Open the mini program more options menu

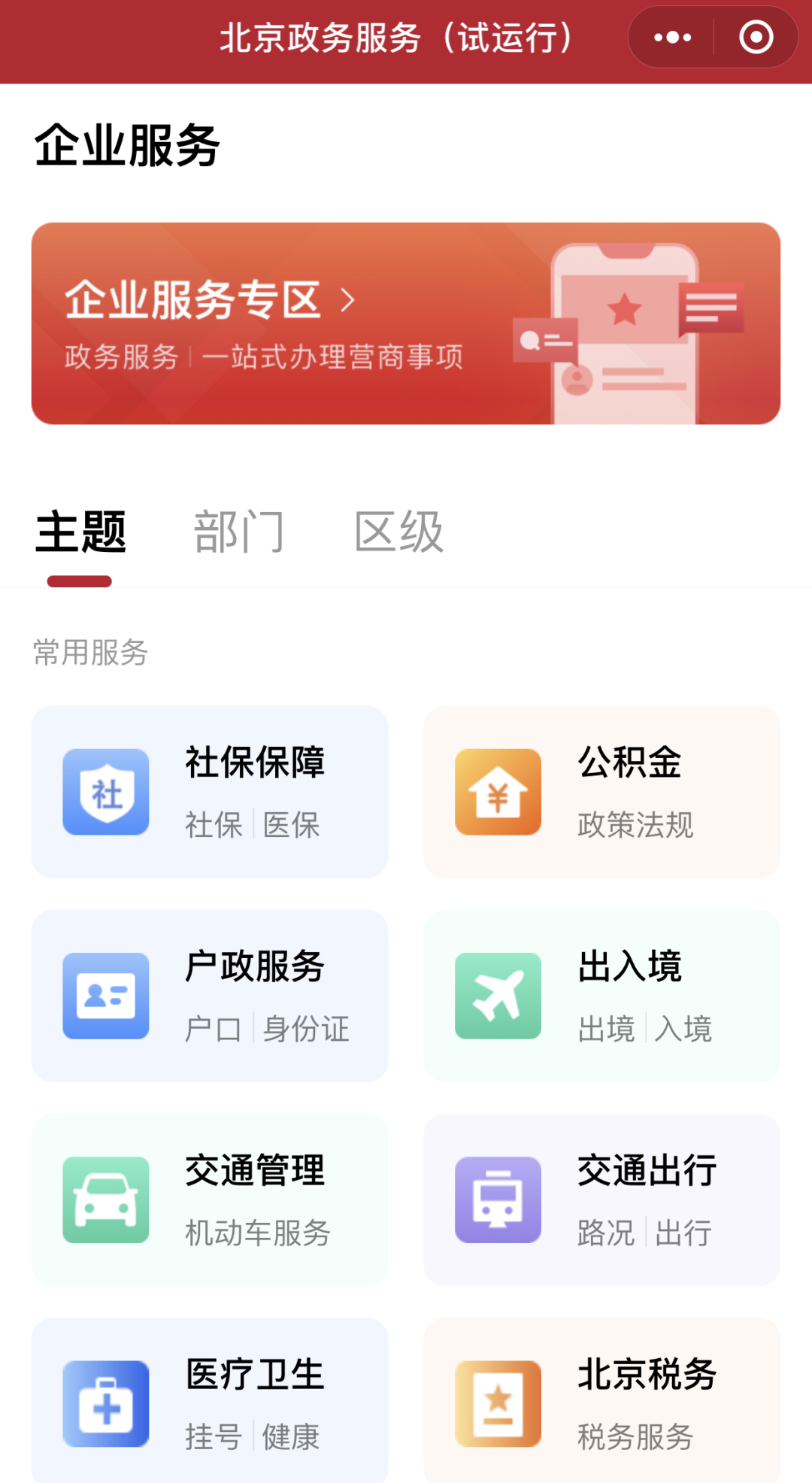pos(672,38)
